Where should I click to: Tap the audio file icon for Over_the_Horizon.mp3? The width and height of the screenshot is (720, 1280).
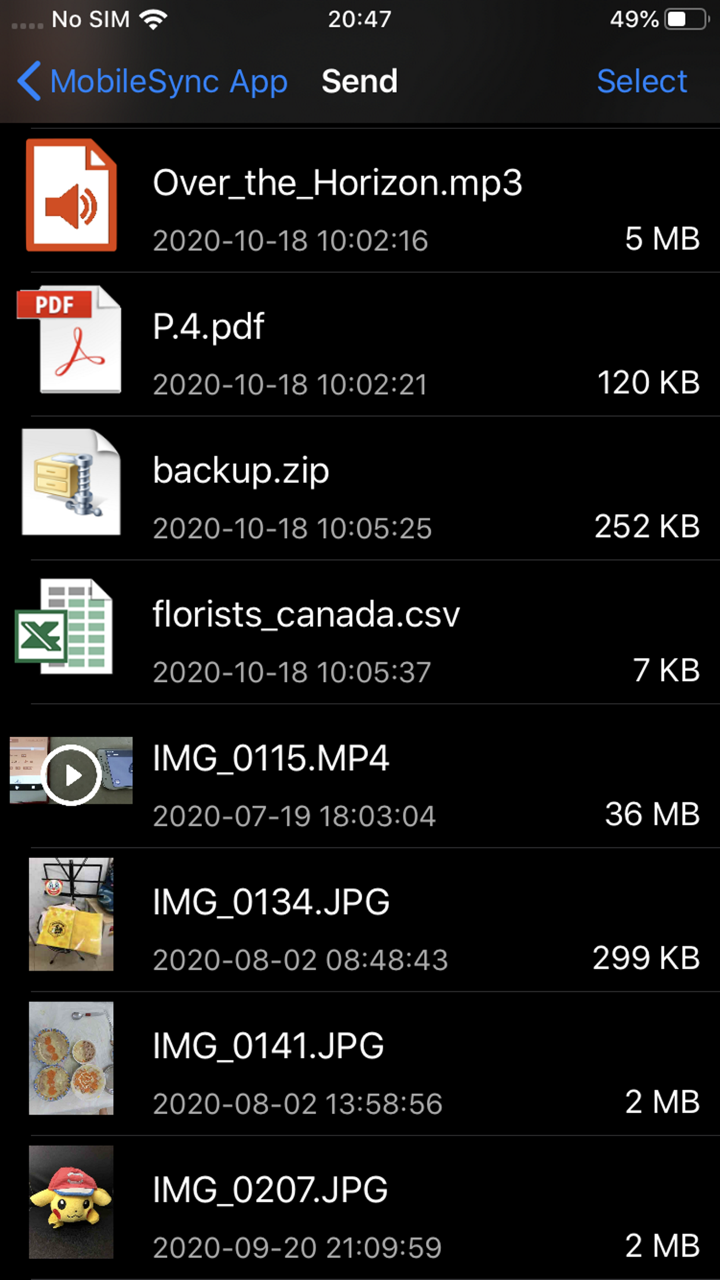(x=71, y=195)
